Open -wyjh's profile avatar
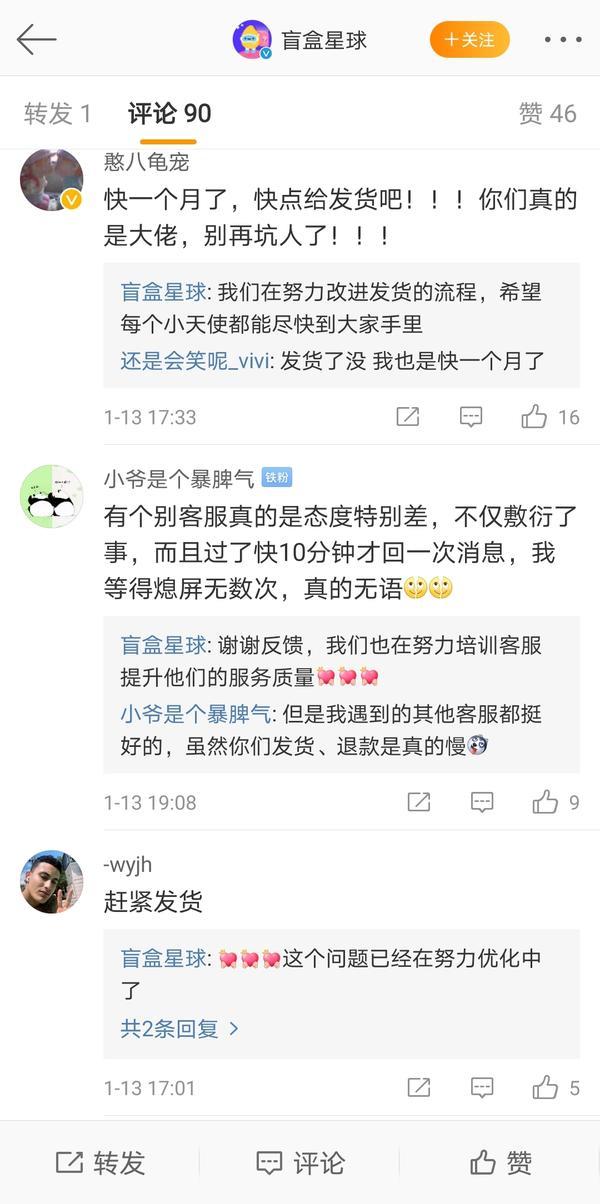The height and width of the screenshot is (1204, 600). (52, 882)
